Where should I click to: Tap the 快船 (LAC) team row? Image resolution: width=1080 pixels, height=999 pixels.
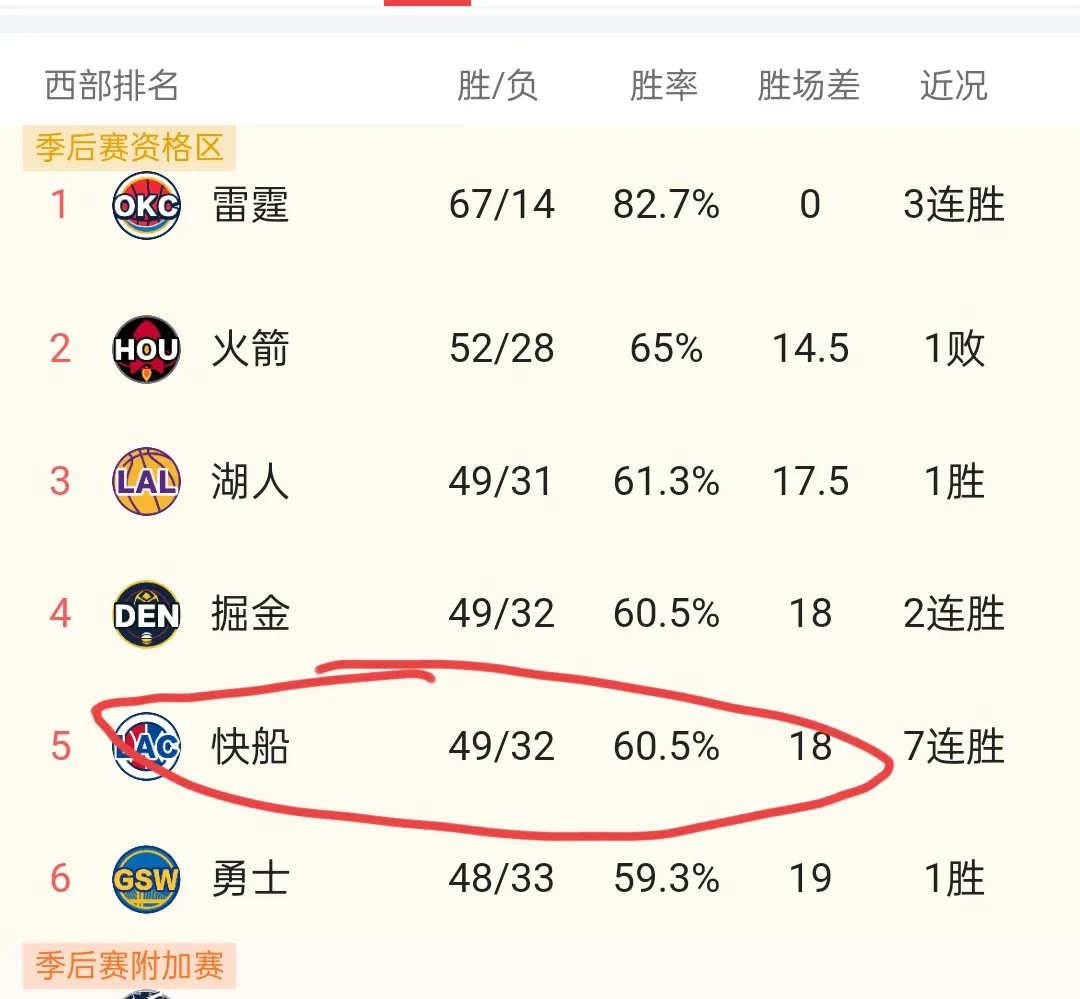pos(250,746)
